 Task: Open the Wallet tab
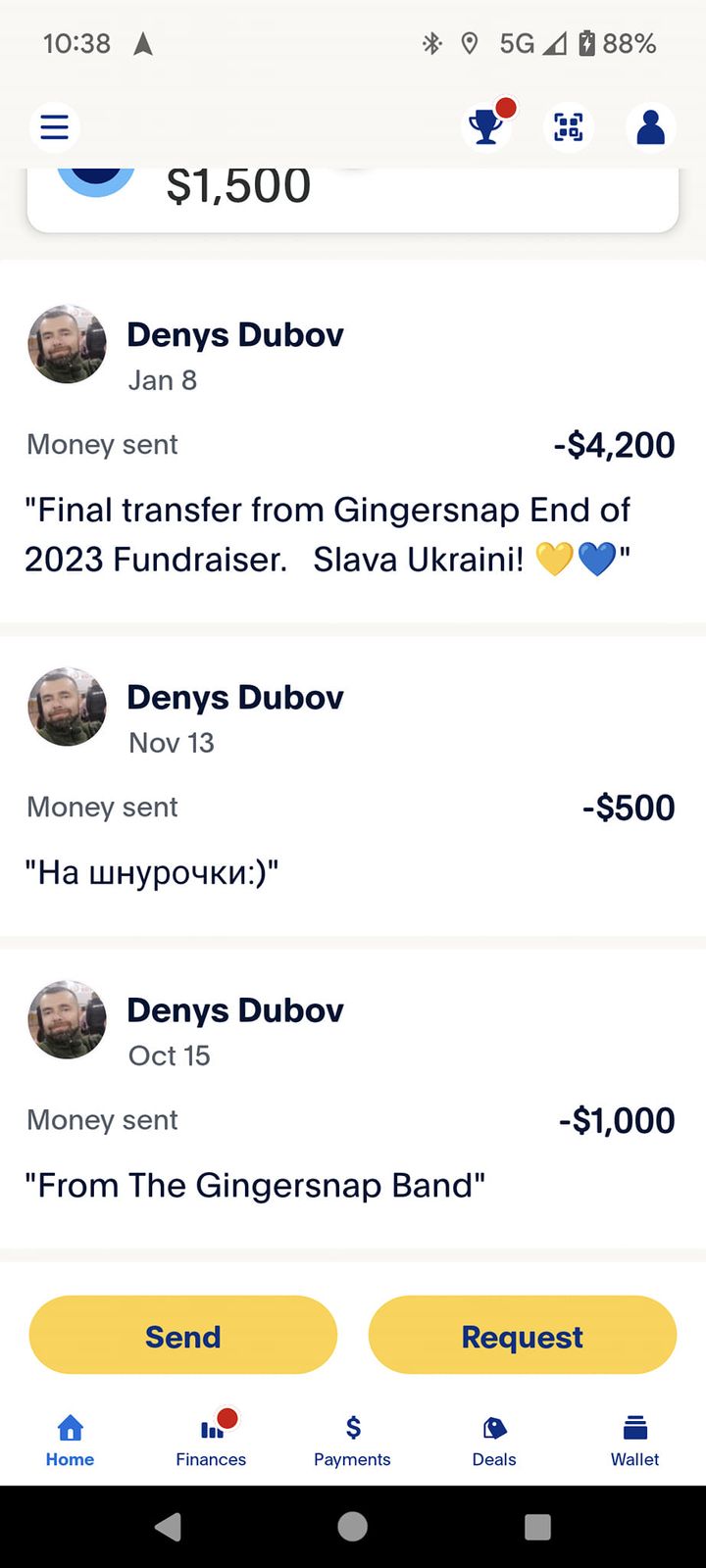pos(634,1441)
